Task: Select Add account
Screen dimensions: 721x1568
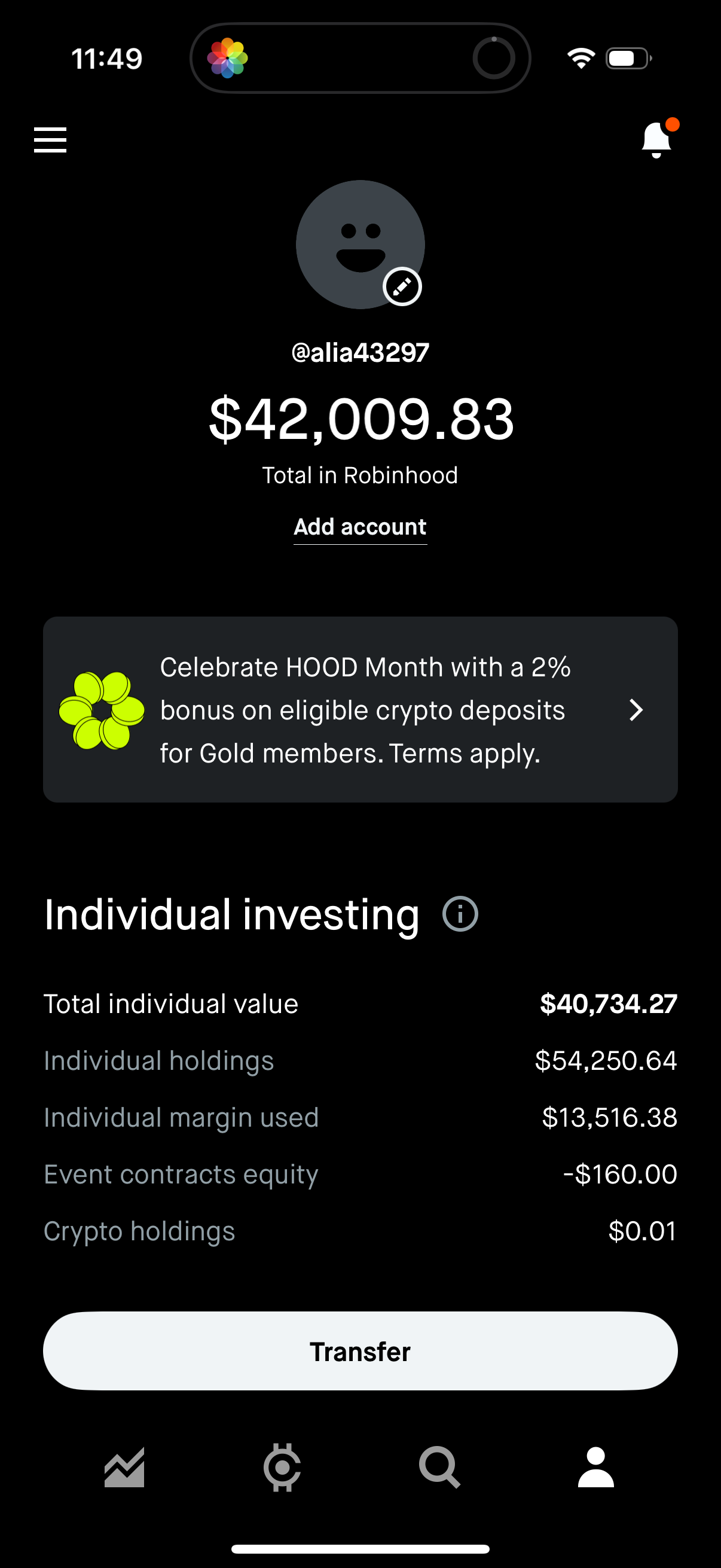Action: (360, 526)
